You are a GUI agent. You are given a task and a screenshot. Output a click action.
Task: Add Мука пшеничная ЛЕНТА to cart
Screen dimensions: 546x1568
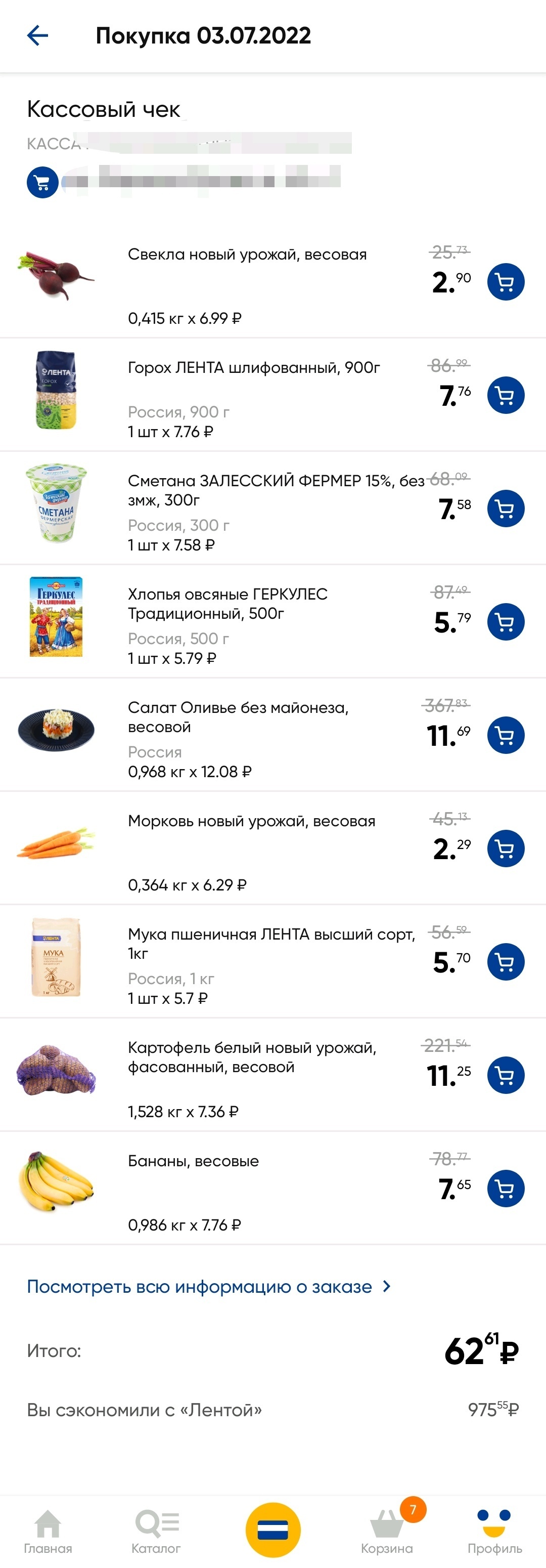point(505,962)
